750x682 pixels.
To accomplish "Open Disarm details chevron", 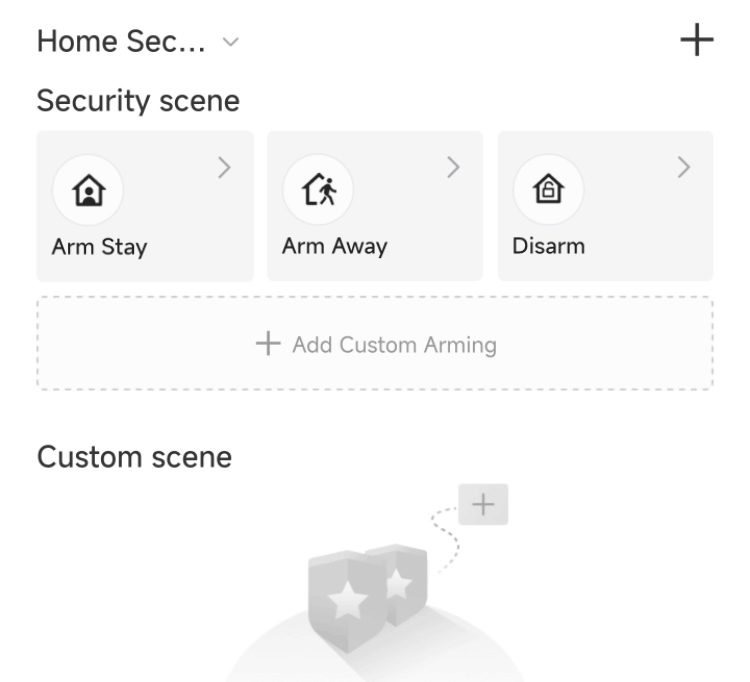I will click(x=684, y=167).
